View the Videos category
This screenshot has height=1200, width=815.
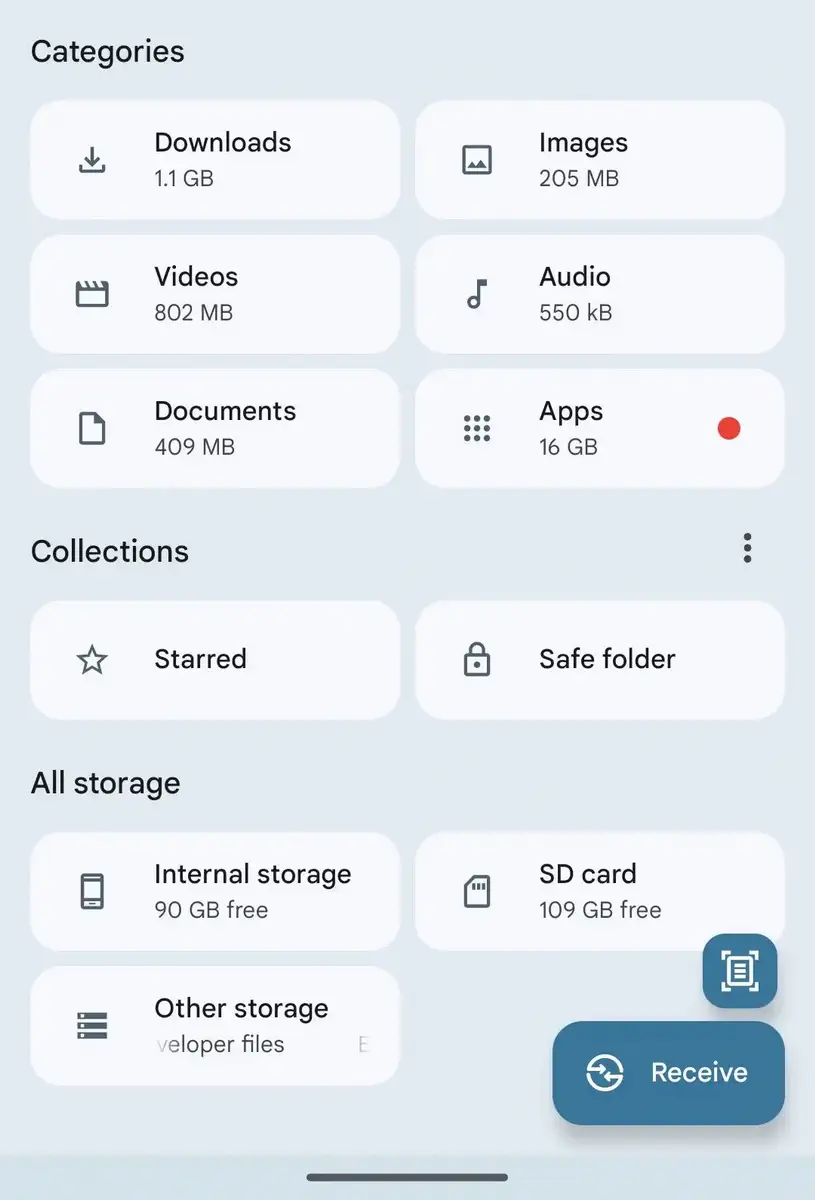pyautogui.click(x=215, y=294)
